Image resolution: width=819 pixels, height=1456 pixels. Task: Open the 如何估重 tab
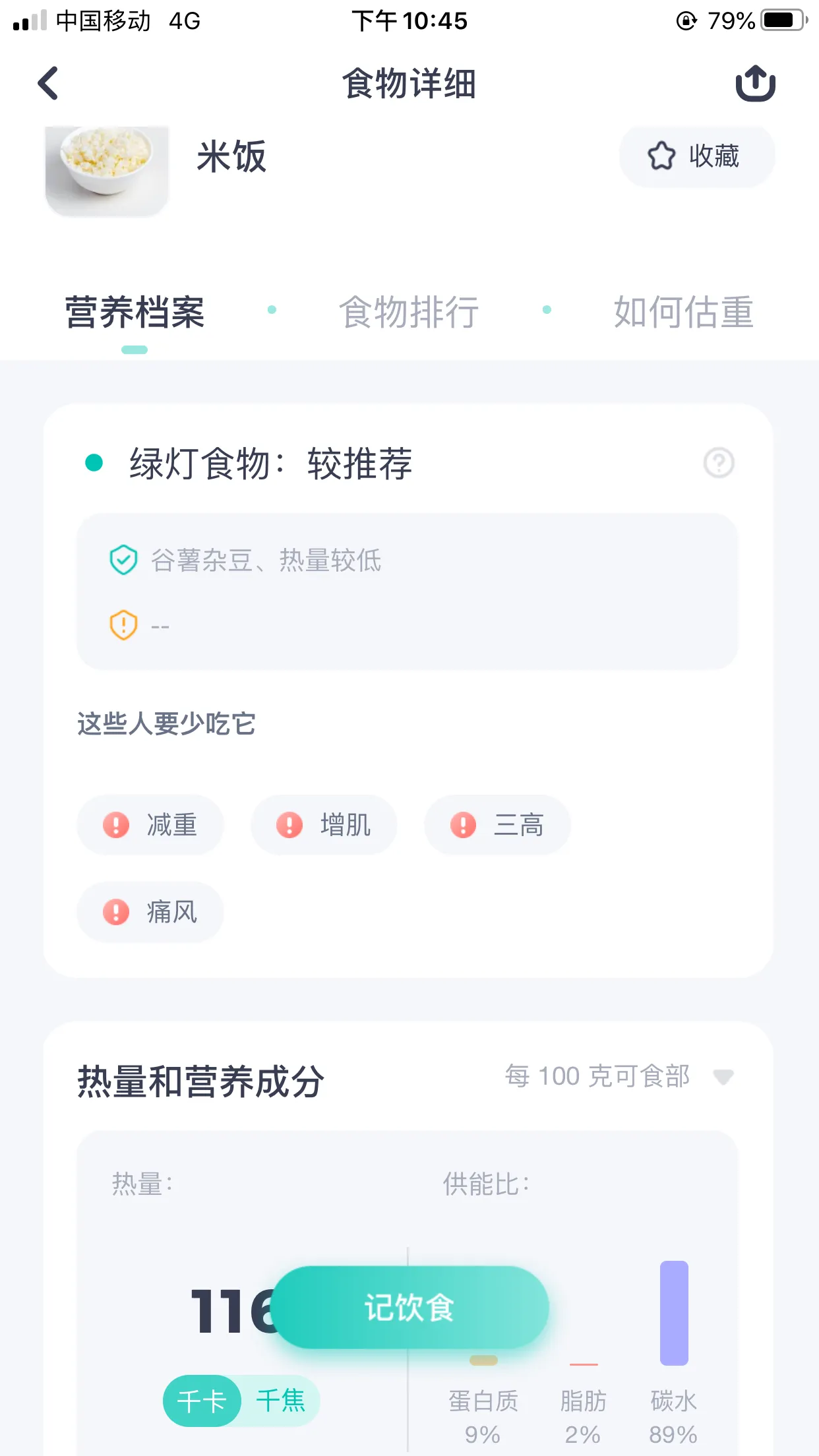pos(683,312)
